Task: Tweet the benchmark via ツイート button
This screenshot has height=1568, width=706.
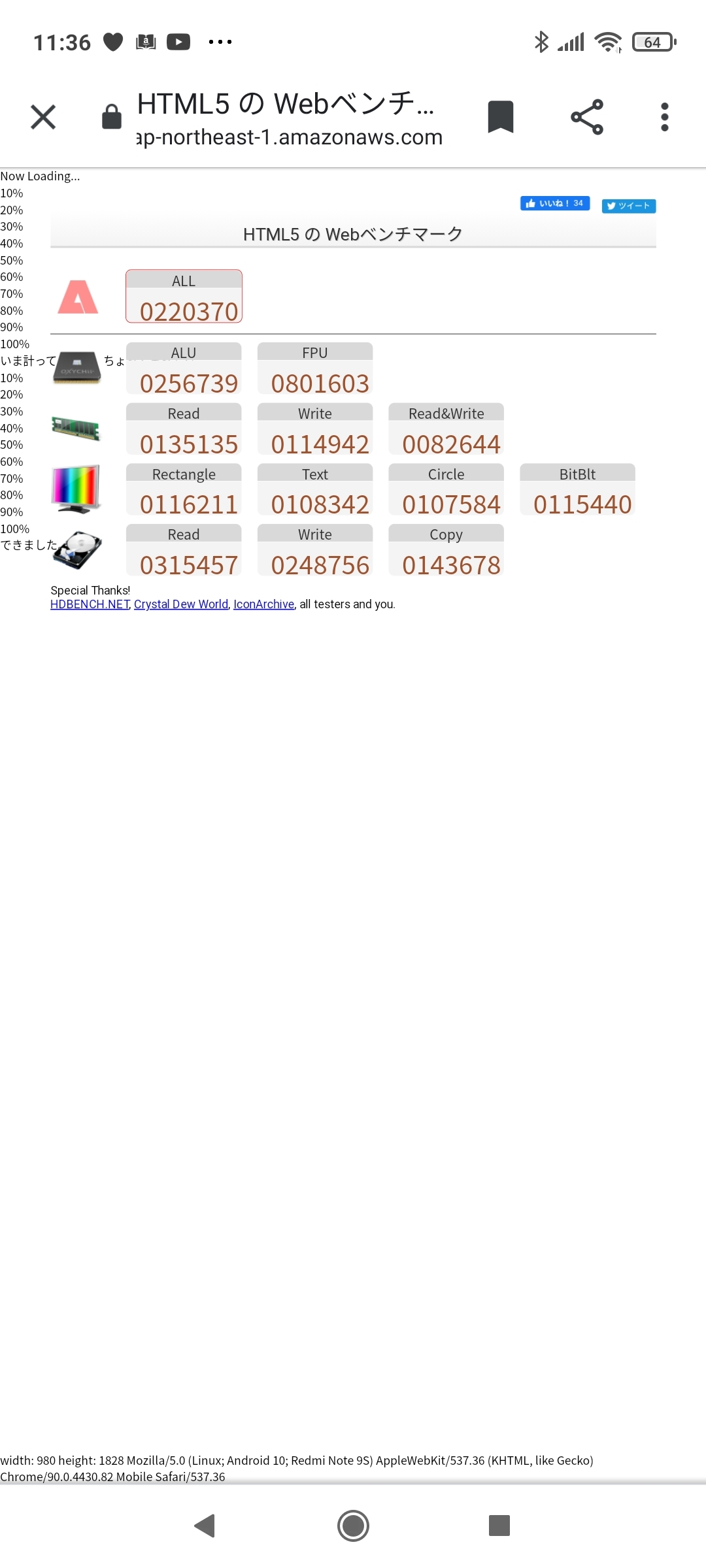Action: [x=628, y=206]
